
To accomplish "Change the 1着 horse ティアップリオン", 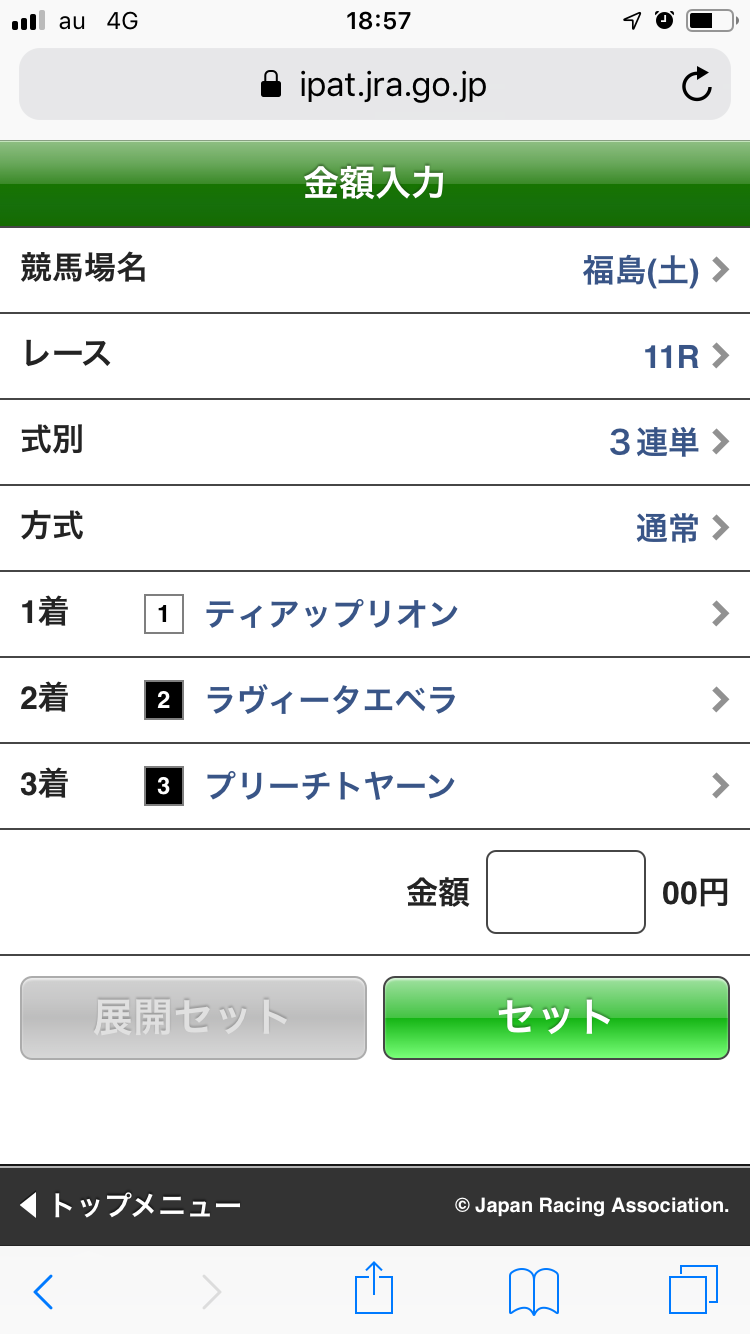I will click(x=375, y=614).
